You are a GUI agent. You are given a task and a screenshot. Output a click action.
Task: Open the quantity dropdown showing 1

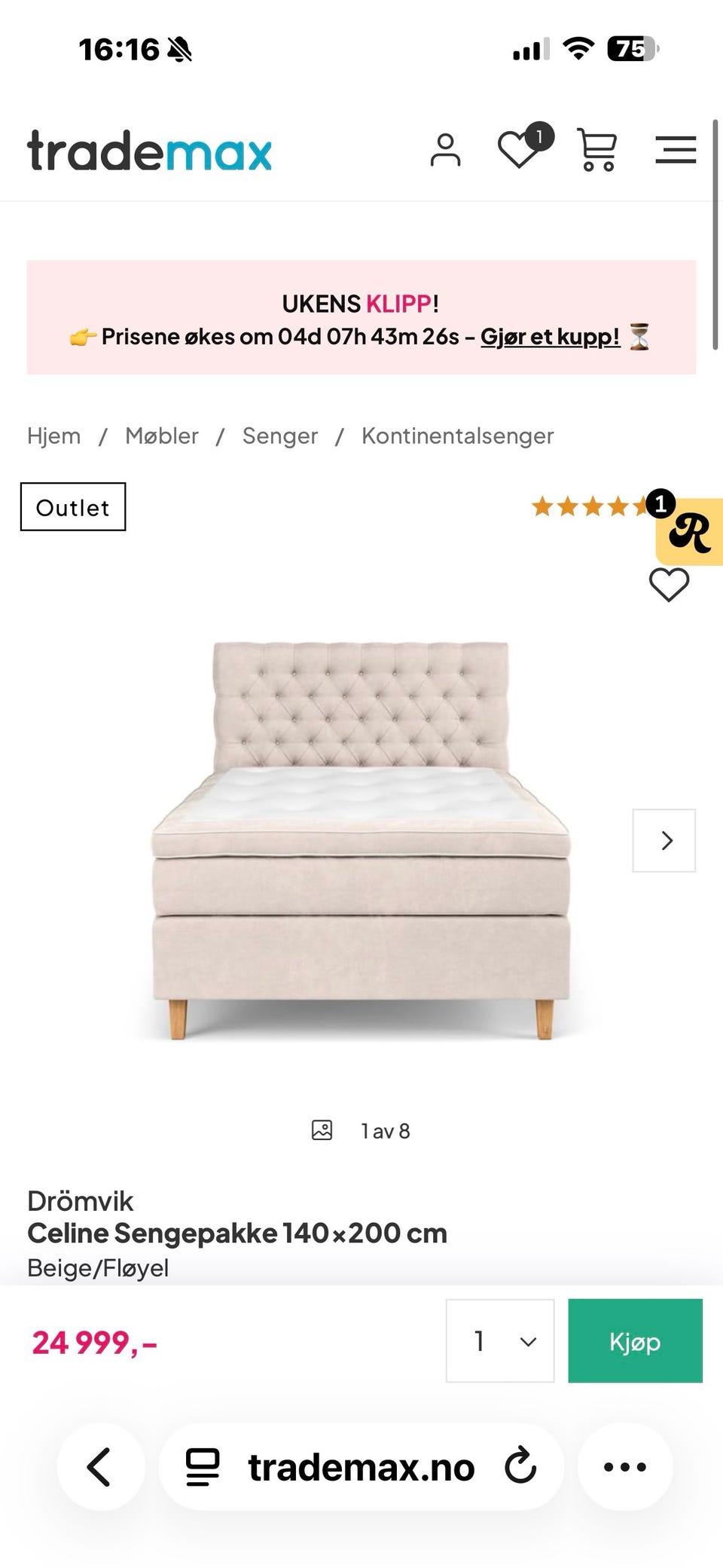[x=499, y=1341]
